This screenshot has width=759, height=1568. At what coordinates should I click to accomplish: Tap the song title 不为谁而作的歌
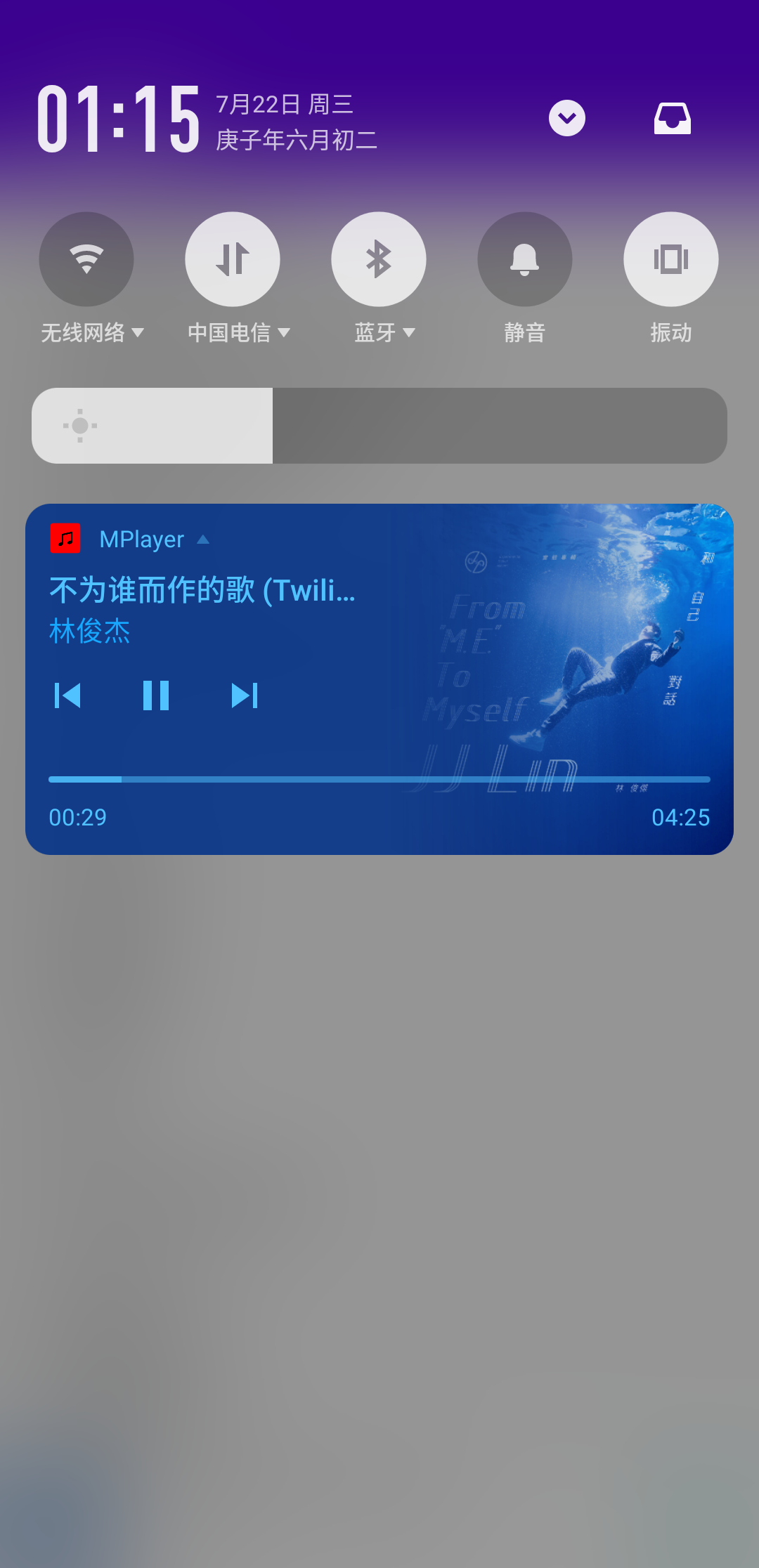(x=202, y=591)
